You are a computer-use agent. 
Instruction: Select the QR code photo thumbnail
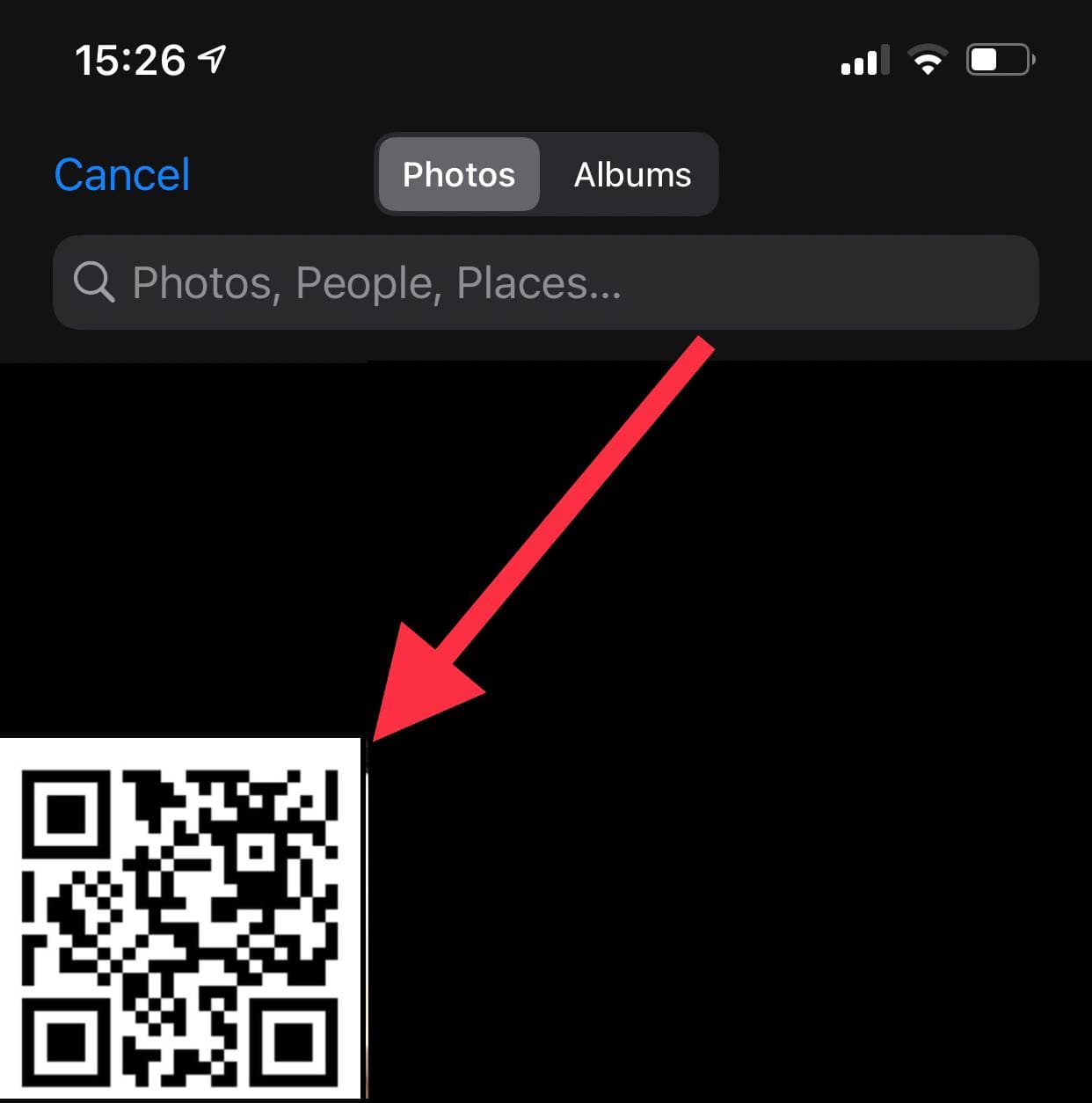(179, 919)
